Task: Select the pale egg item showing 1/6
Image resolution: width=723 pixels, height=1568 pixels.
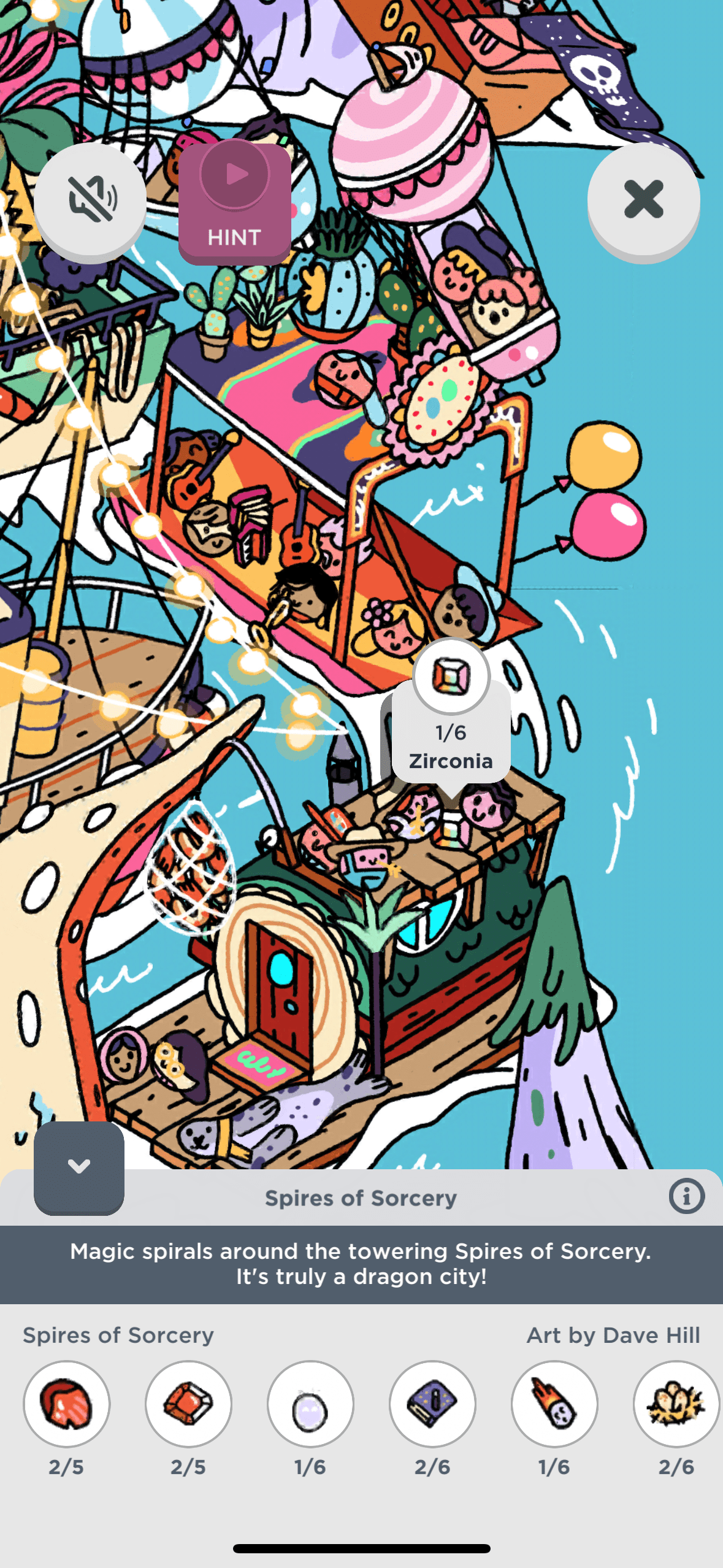Action: point(310,1403)
